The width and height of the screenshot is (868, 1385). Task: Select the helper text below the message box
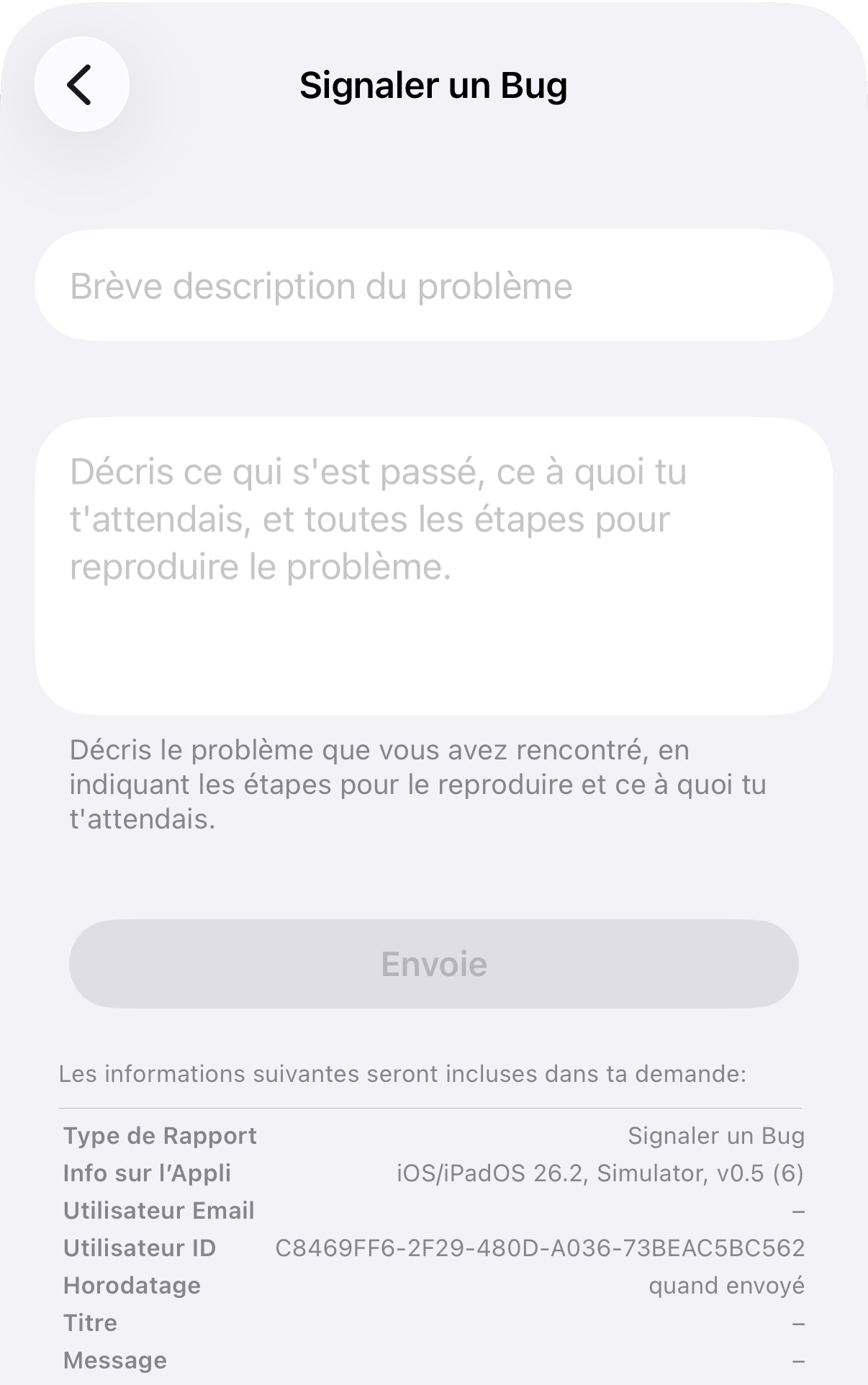pos(417,782)
